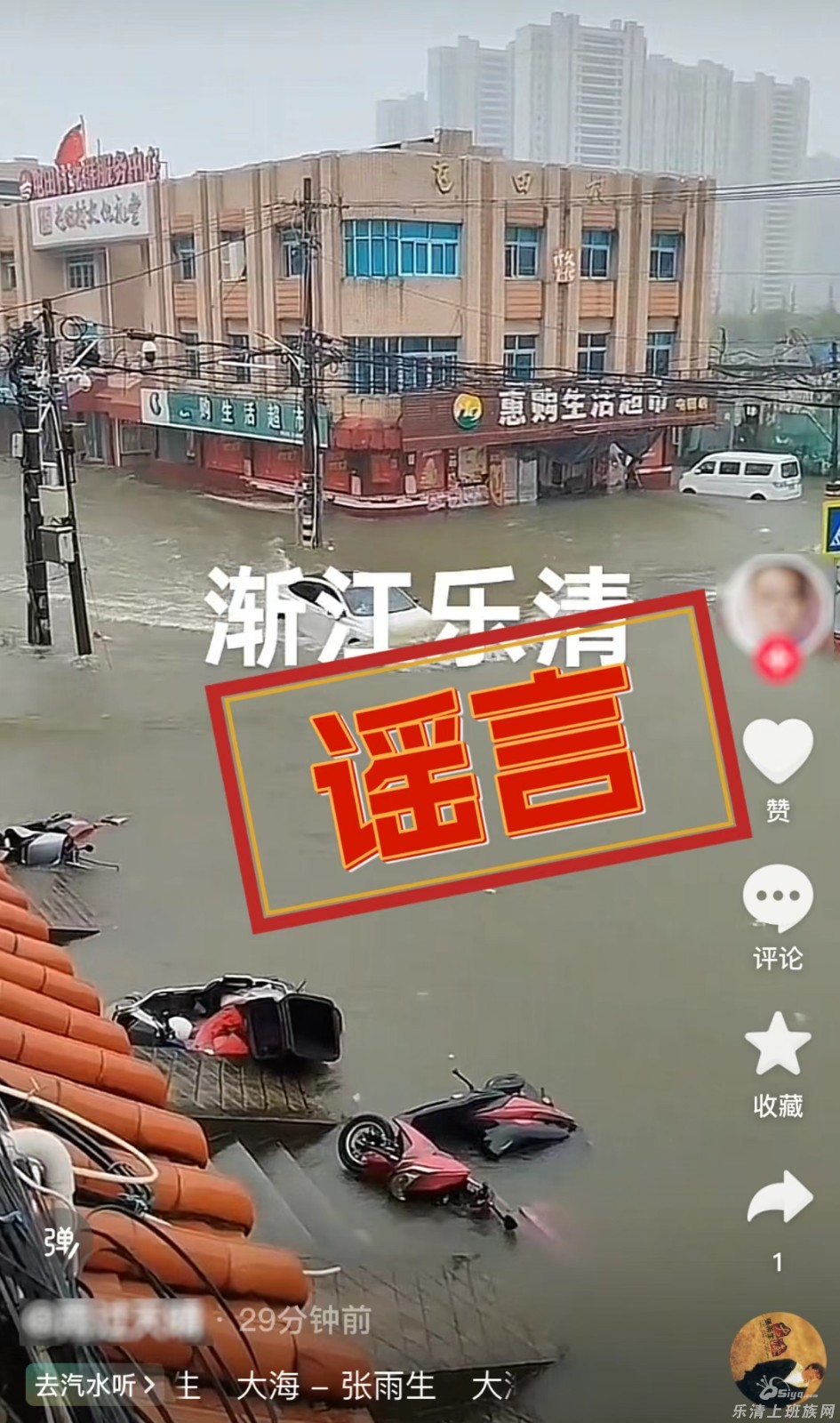Like this video with the heart icon

click(778, 752)
